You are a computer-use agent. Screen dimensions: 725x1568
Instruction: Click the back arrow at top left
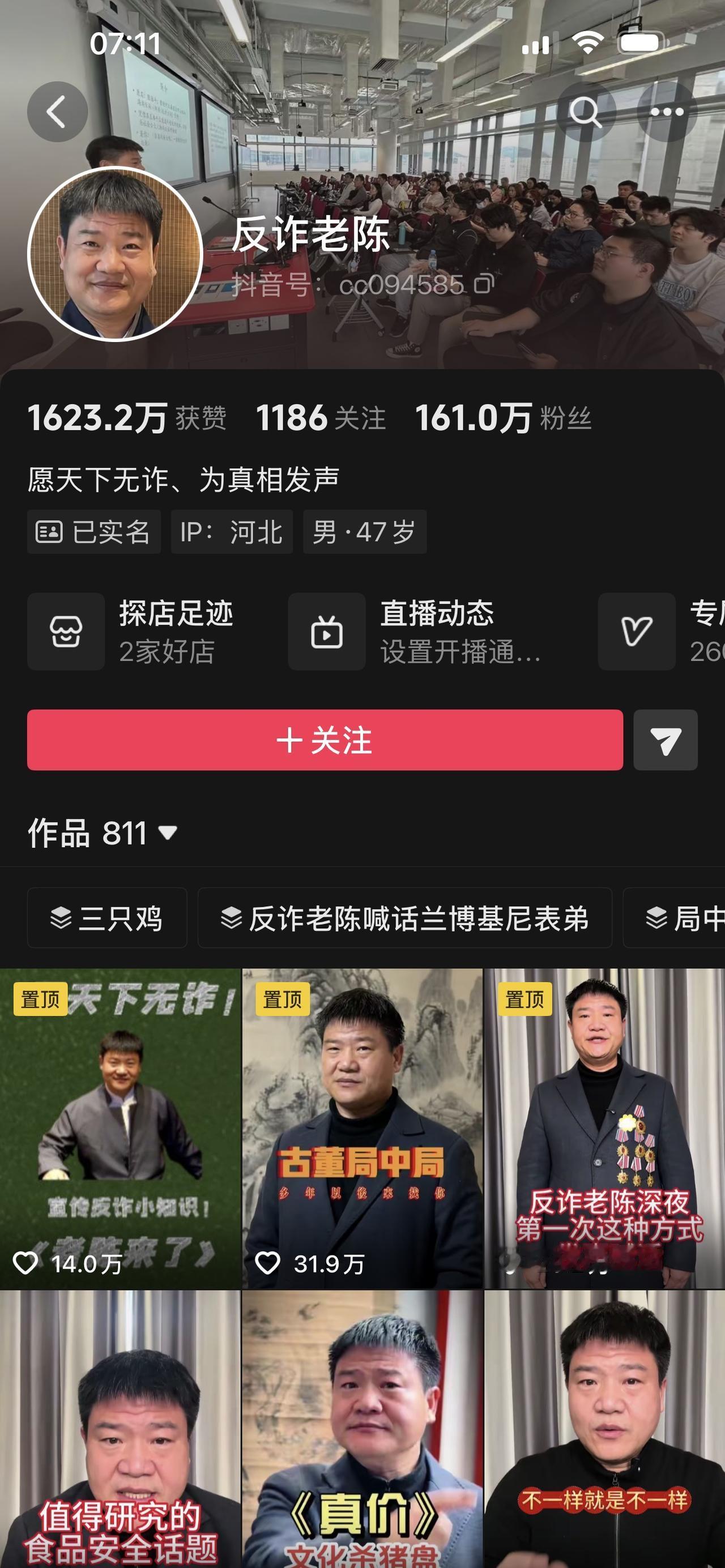[57, 112]
